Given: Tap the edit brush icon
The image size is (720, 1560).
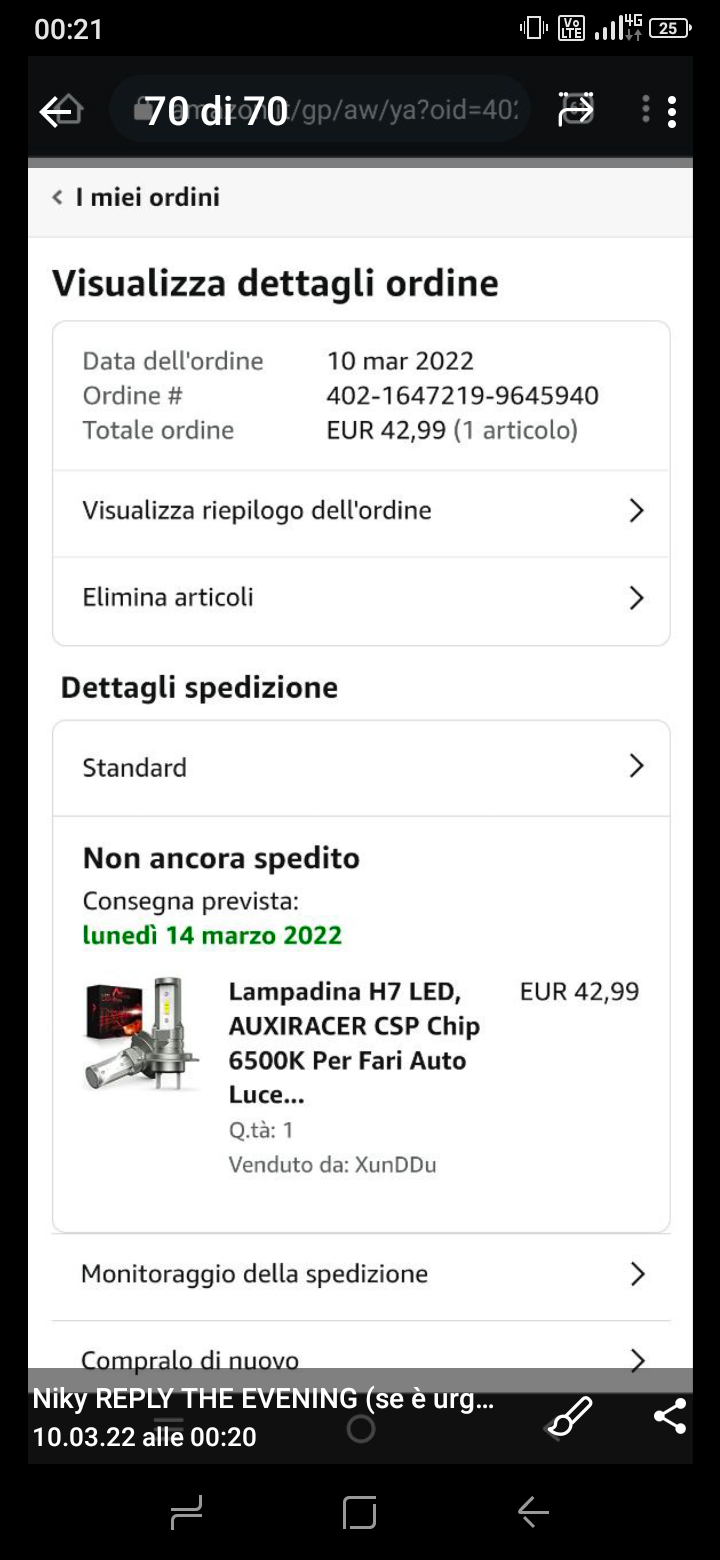Looking at the screenshot, I should coord(571,1417).
